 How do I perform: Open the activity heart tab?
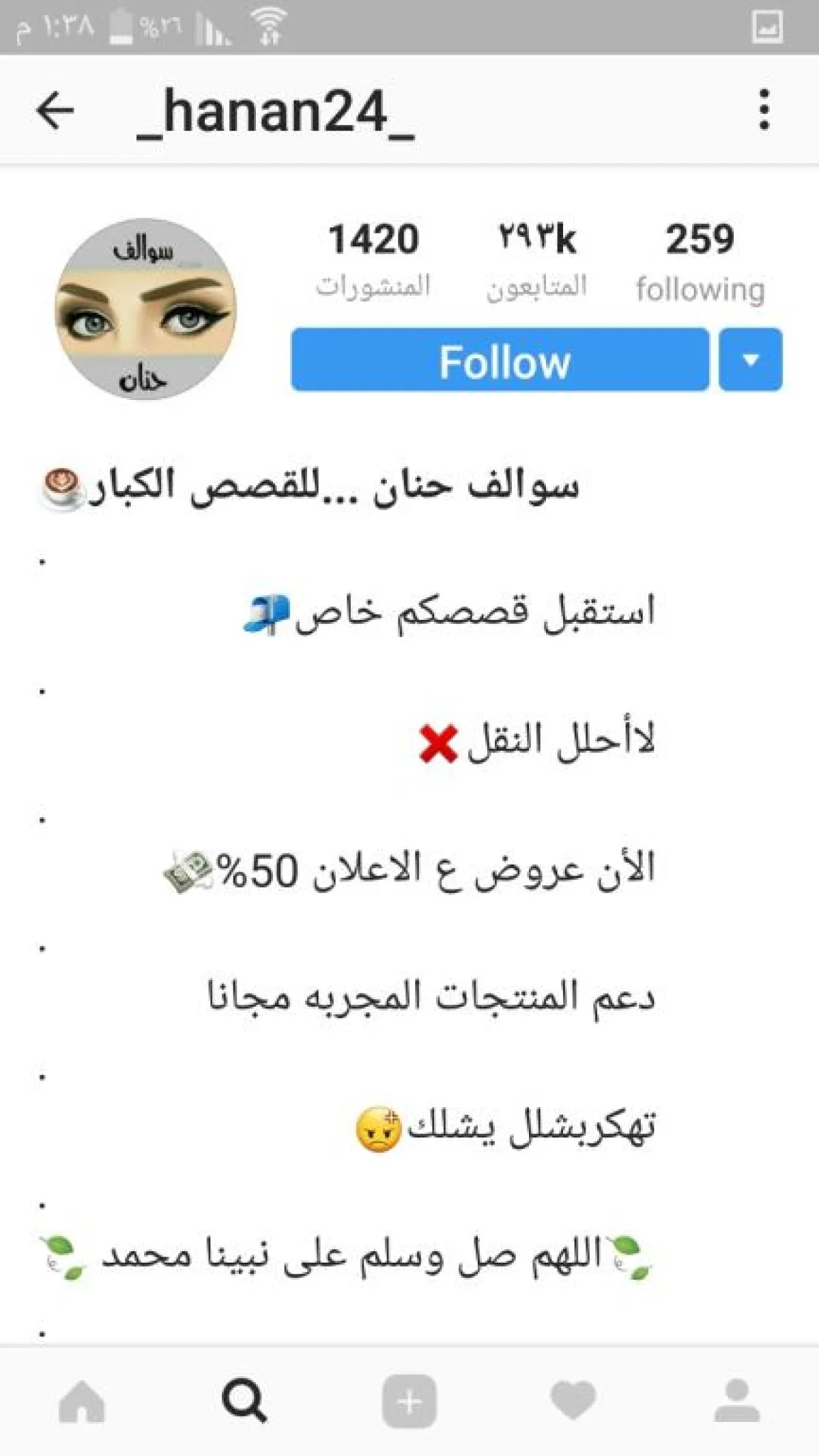tap(573, 1401)
